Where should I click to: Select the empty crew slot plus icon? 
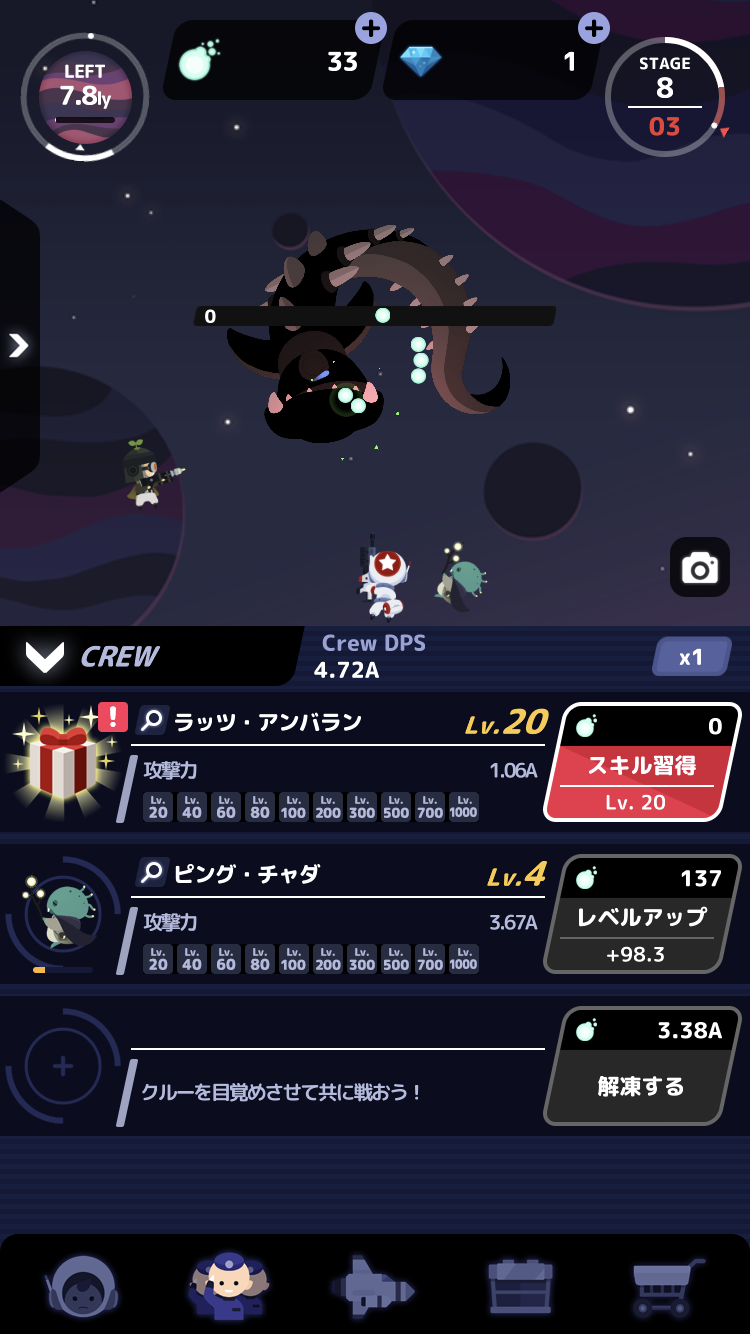63,1066
